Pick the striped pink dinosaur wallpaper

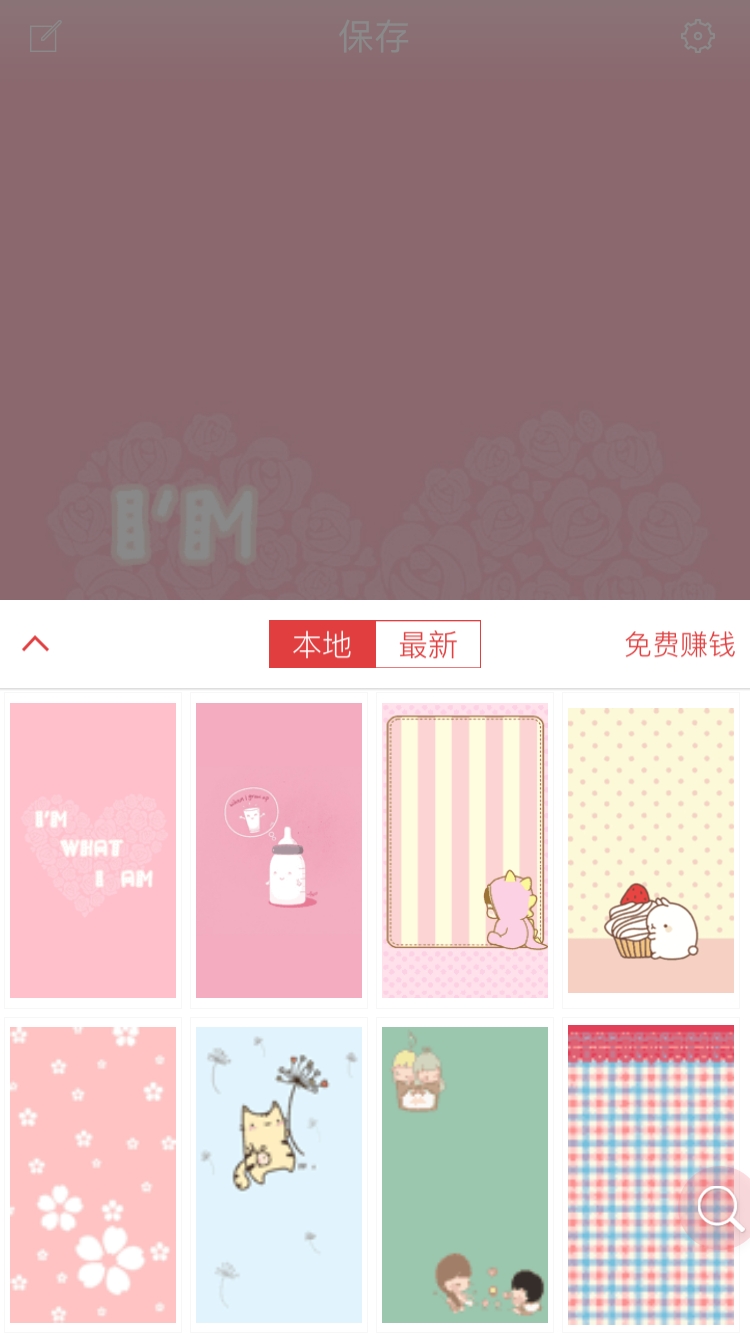click(x=465, y=850)
